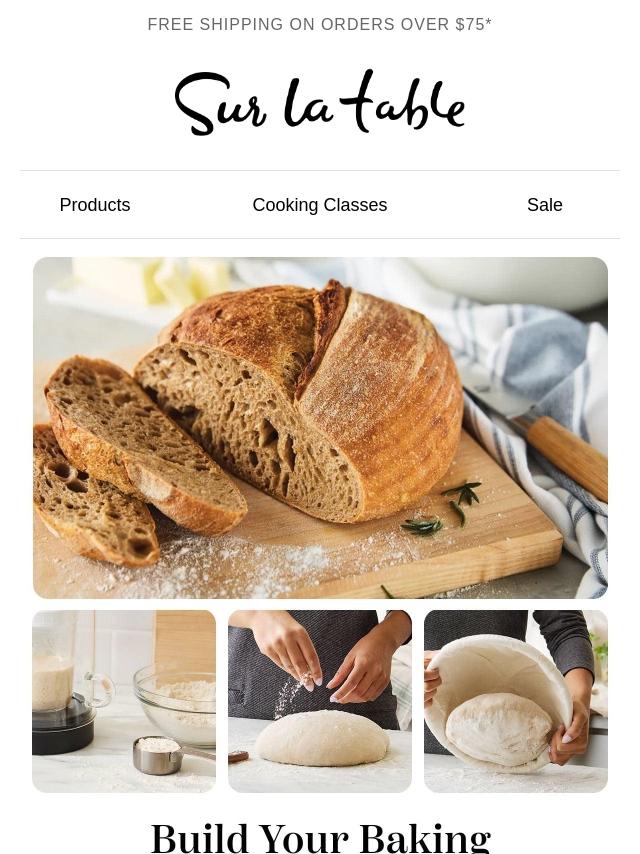640x854 pixels.
Task: Open the sliced sourdough loaf image
Action: [320, 428]
